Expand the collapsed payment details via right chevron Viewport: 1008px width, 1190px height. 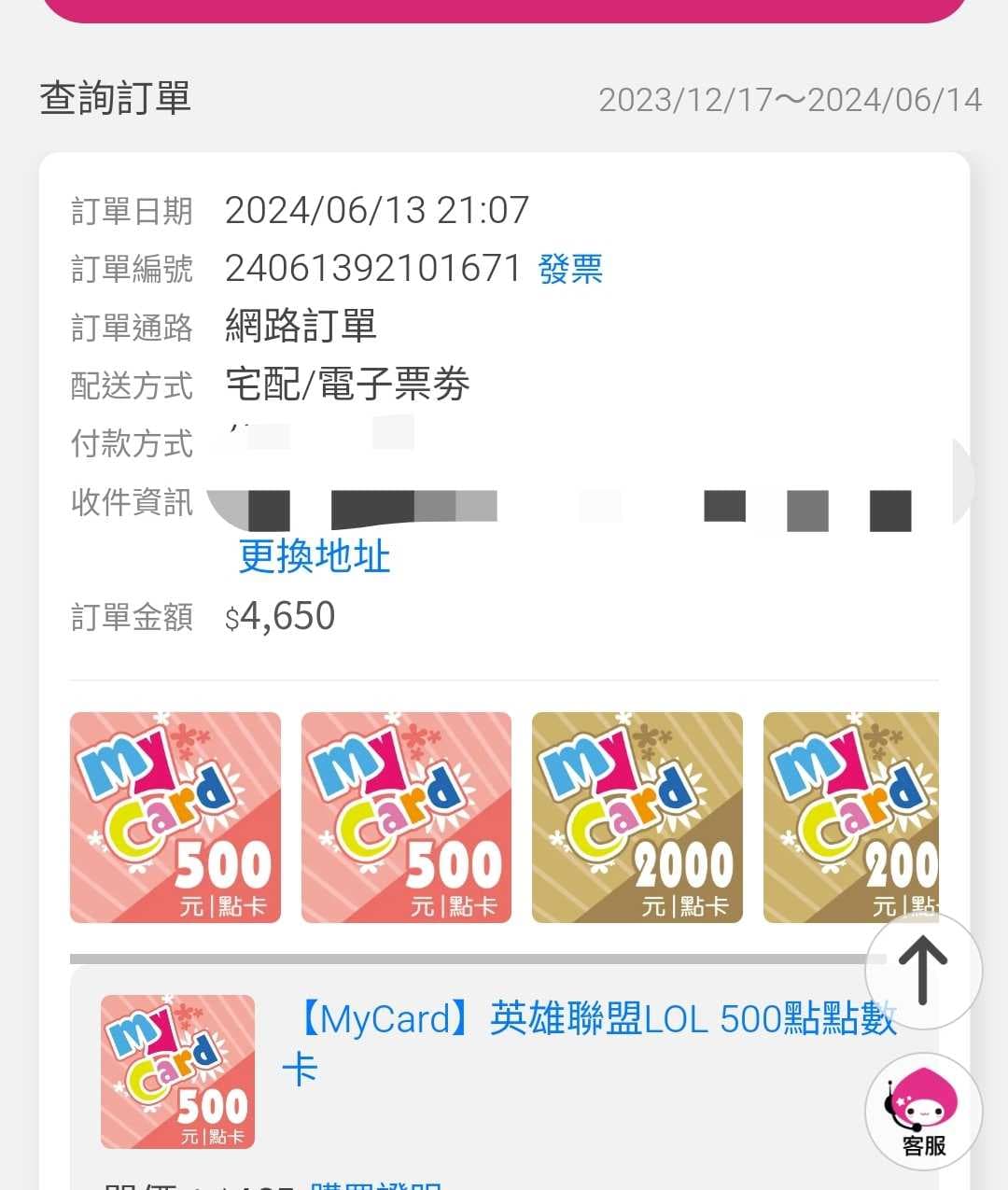(x=966, y=481)
